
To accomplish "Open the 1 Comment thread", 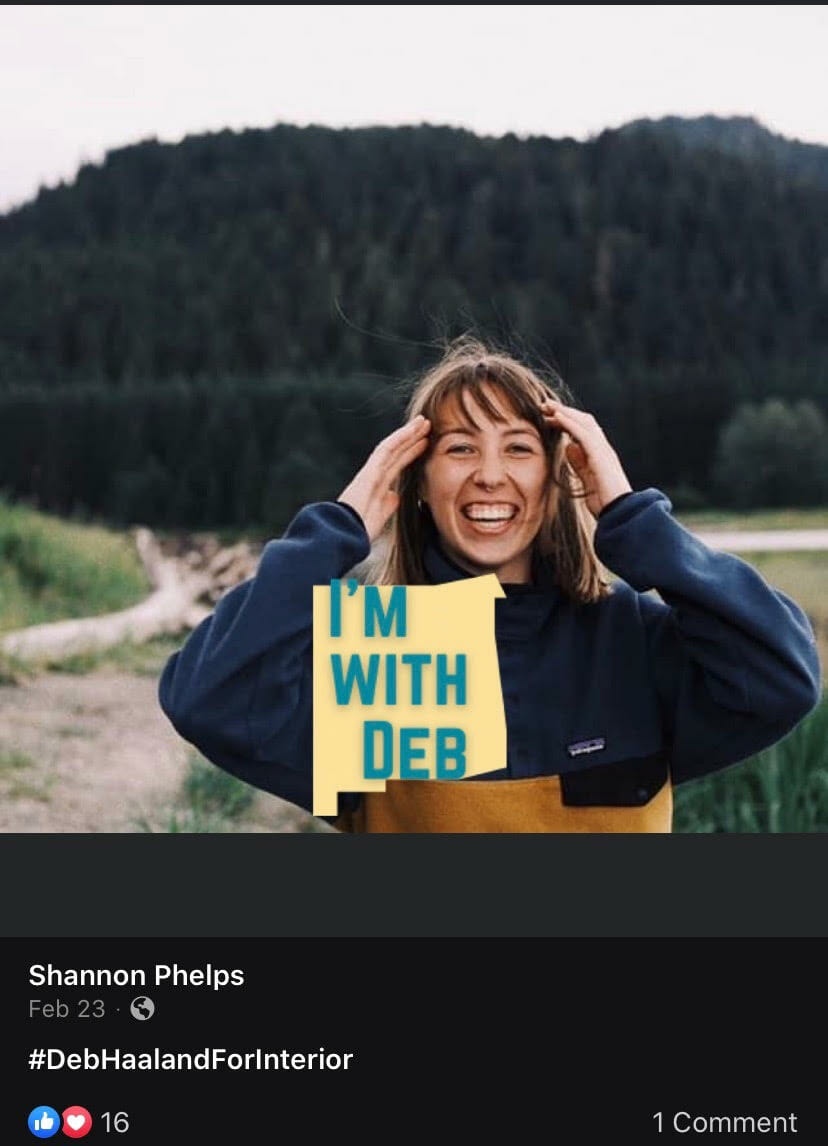I will tap(724, 1122).
